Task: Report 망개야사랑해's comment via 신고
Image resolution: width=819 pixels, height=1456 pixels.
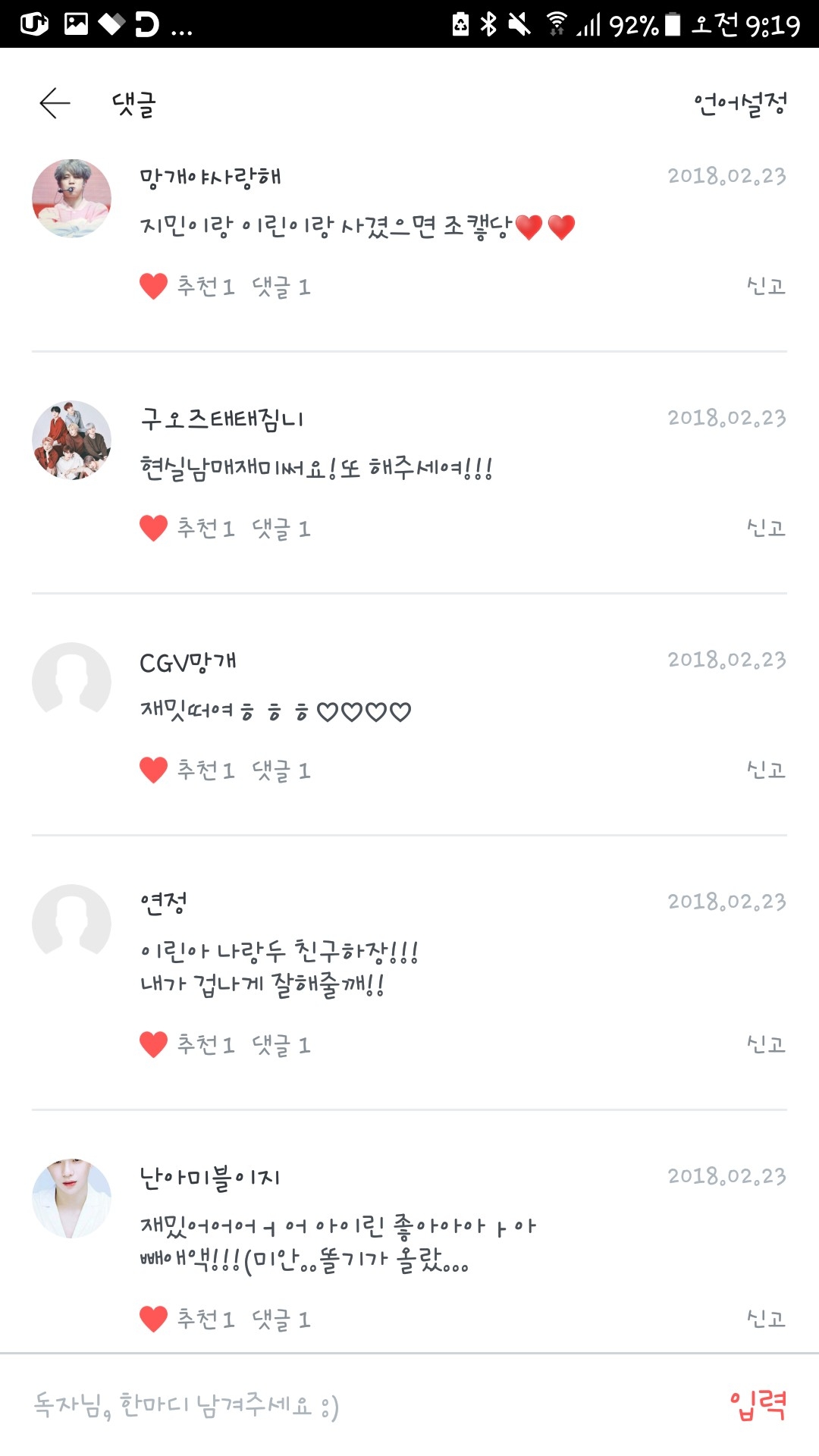Action: click(x=766, y=287)
